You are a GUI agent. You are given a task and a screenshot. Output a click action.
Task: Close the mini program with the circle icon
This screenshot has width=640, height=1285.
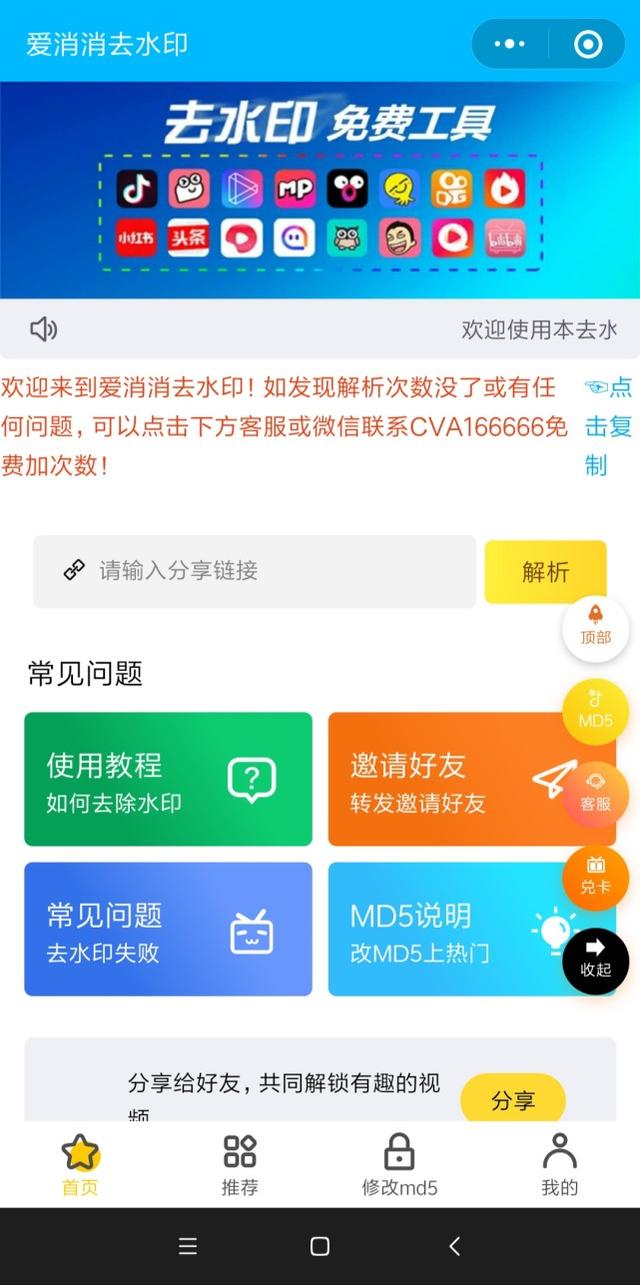(588, 44)
